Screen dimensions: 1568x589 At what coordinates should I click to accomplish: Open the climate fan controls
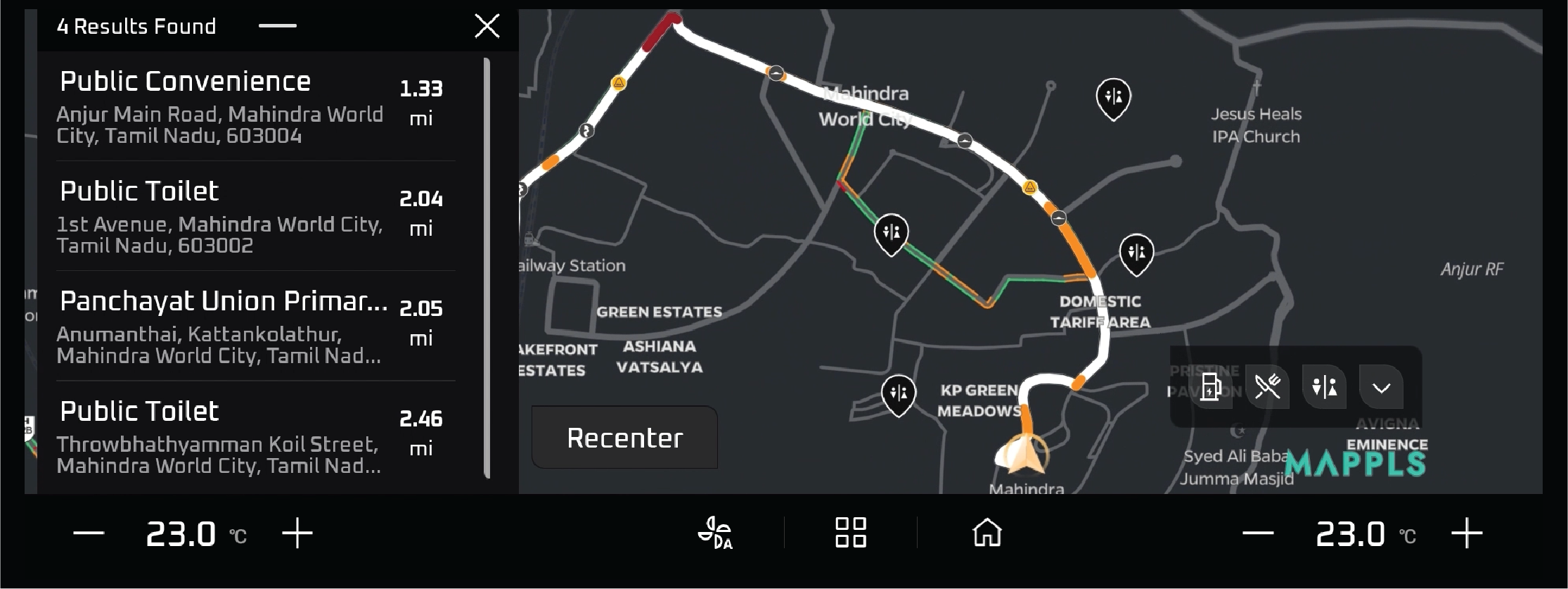point(715,533)
